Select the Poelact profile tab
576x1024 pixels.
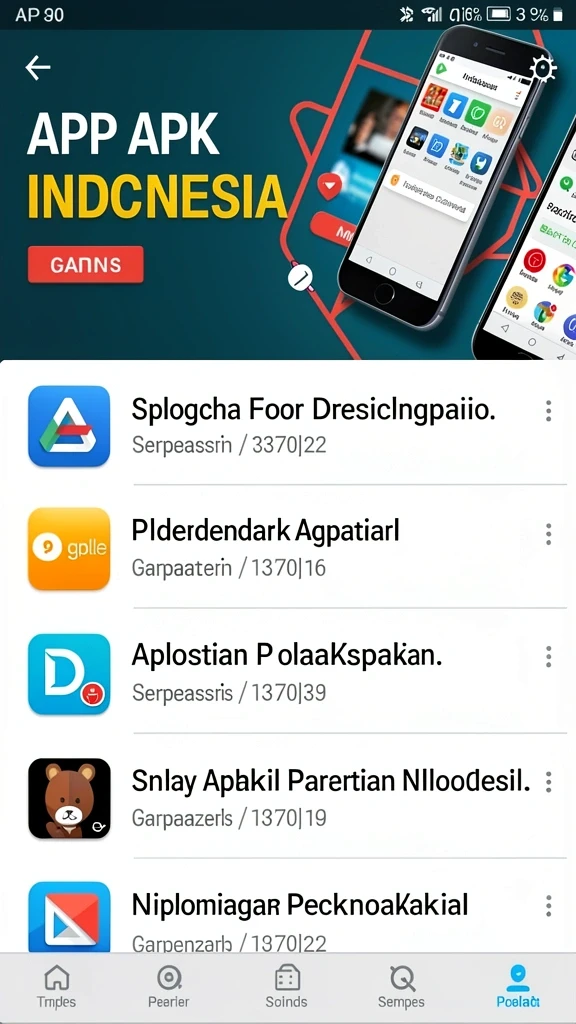click(518, 987)
